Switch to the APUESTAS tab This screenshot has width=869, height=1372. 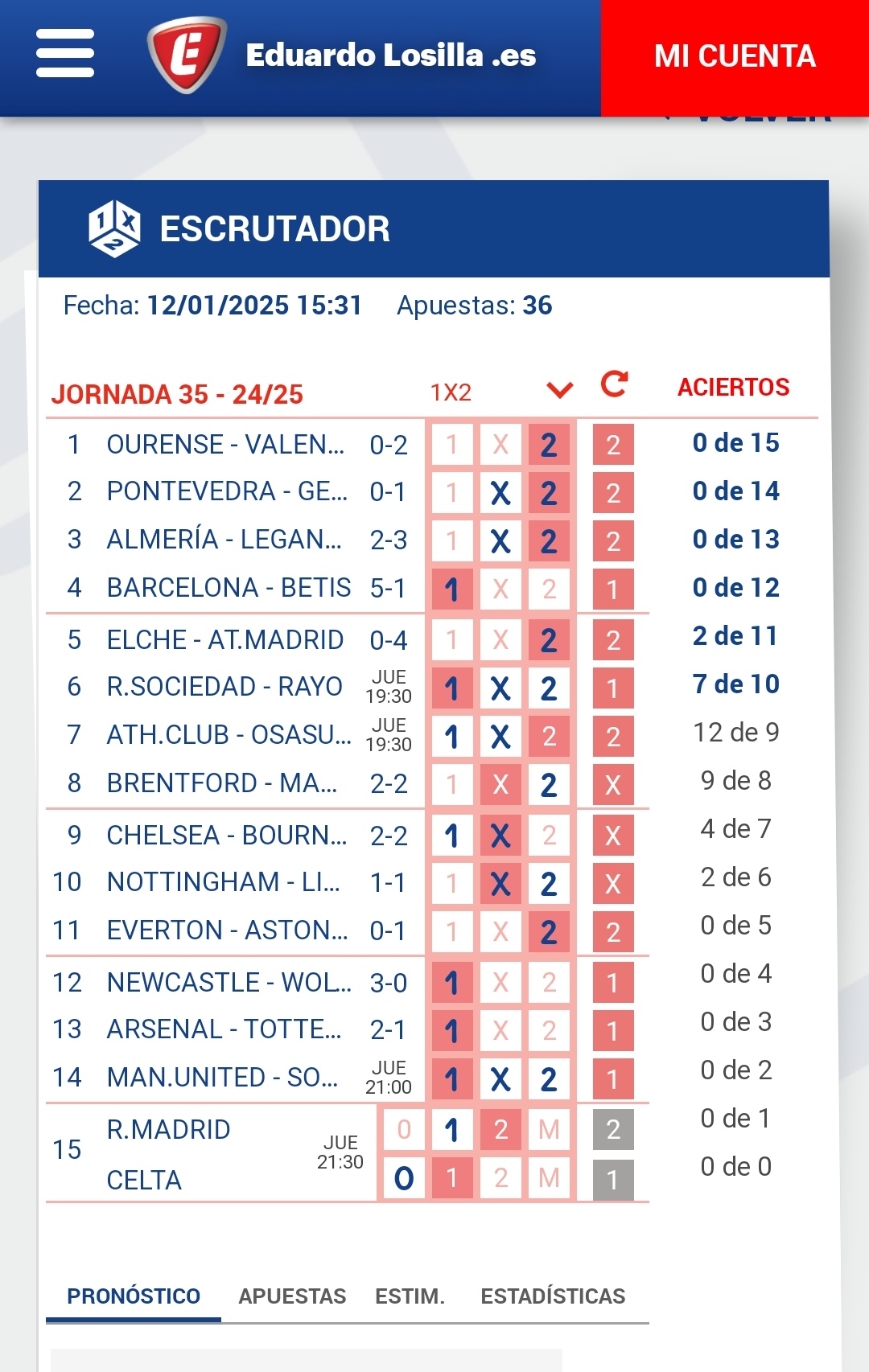point(292,1296)
